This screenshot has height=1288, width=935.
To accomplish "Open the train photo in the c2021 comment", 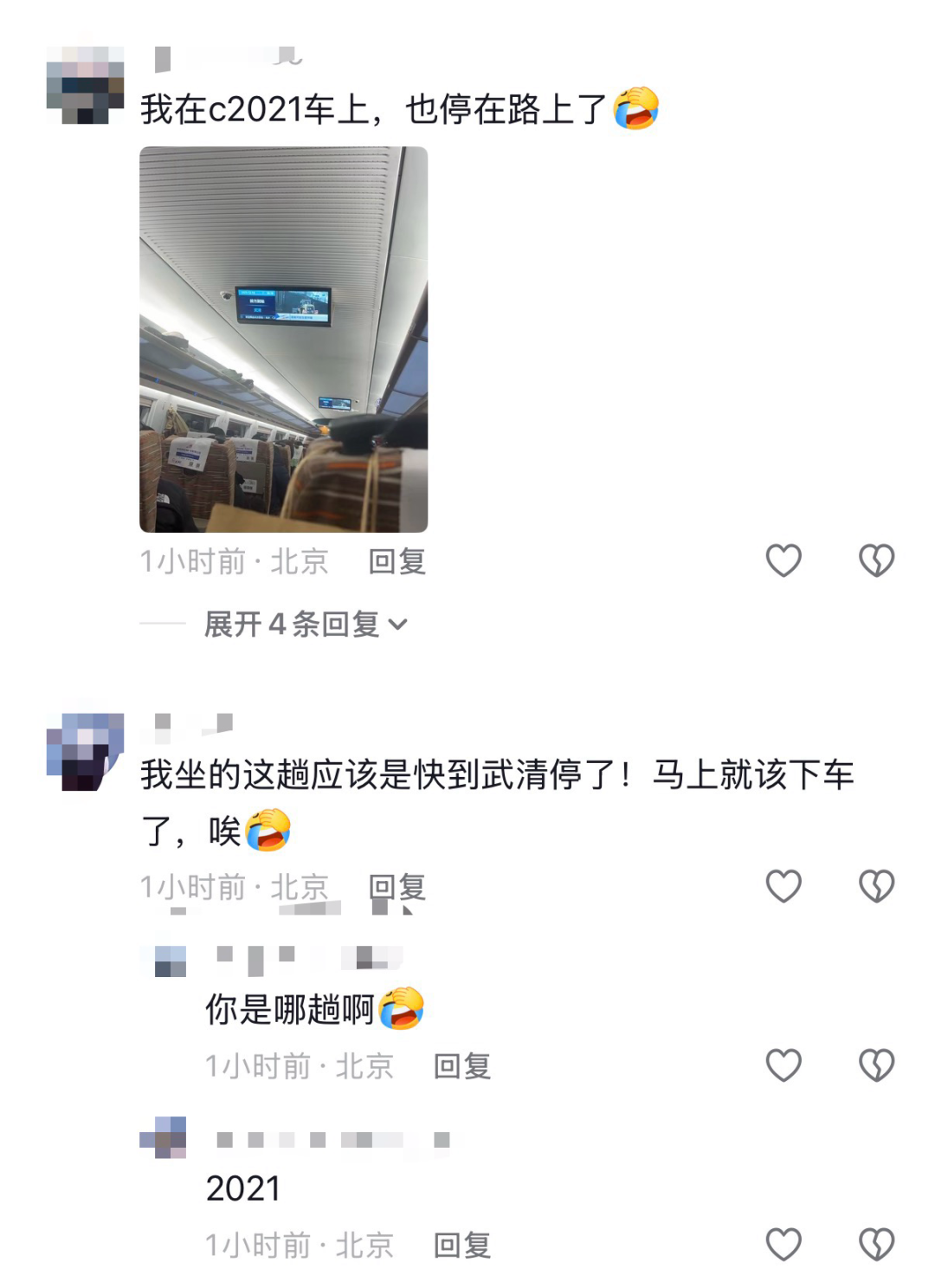I will 283,339.
